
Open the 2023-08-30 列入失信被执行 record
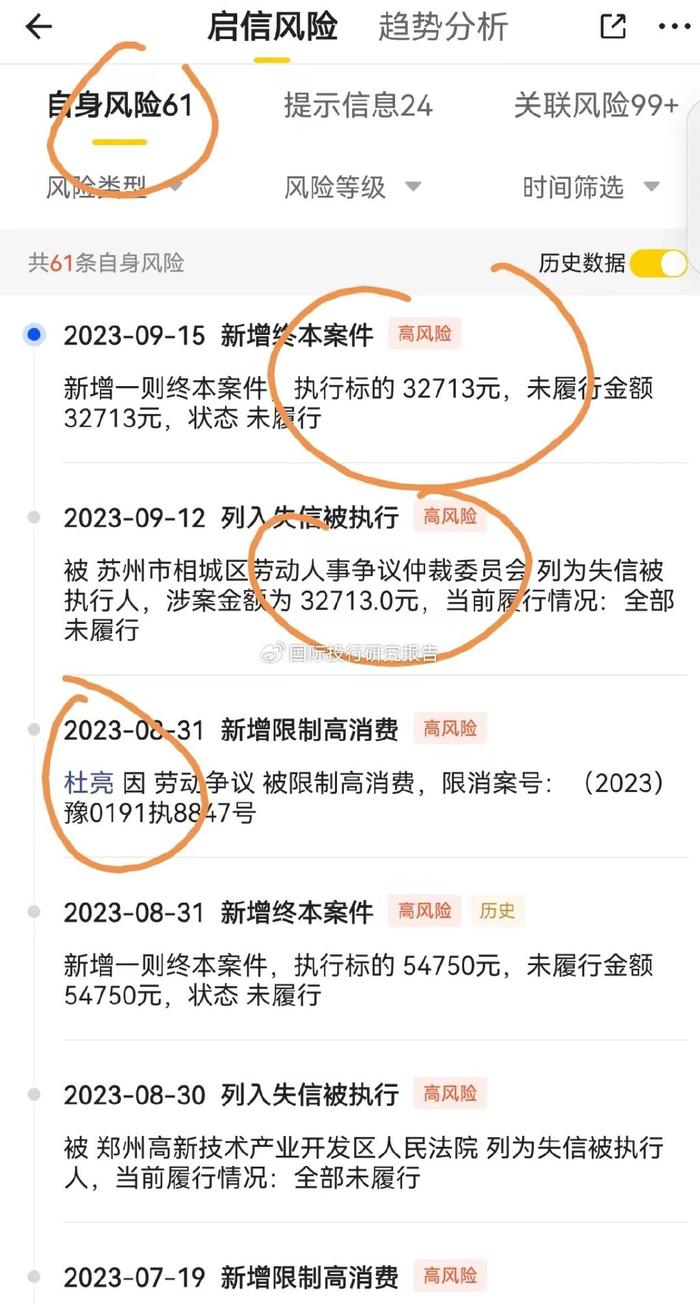[359, 1135]
